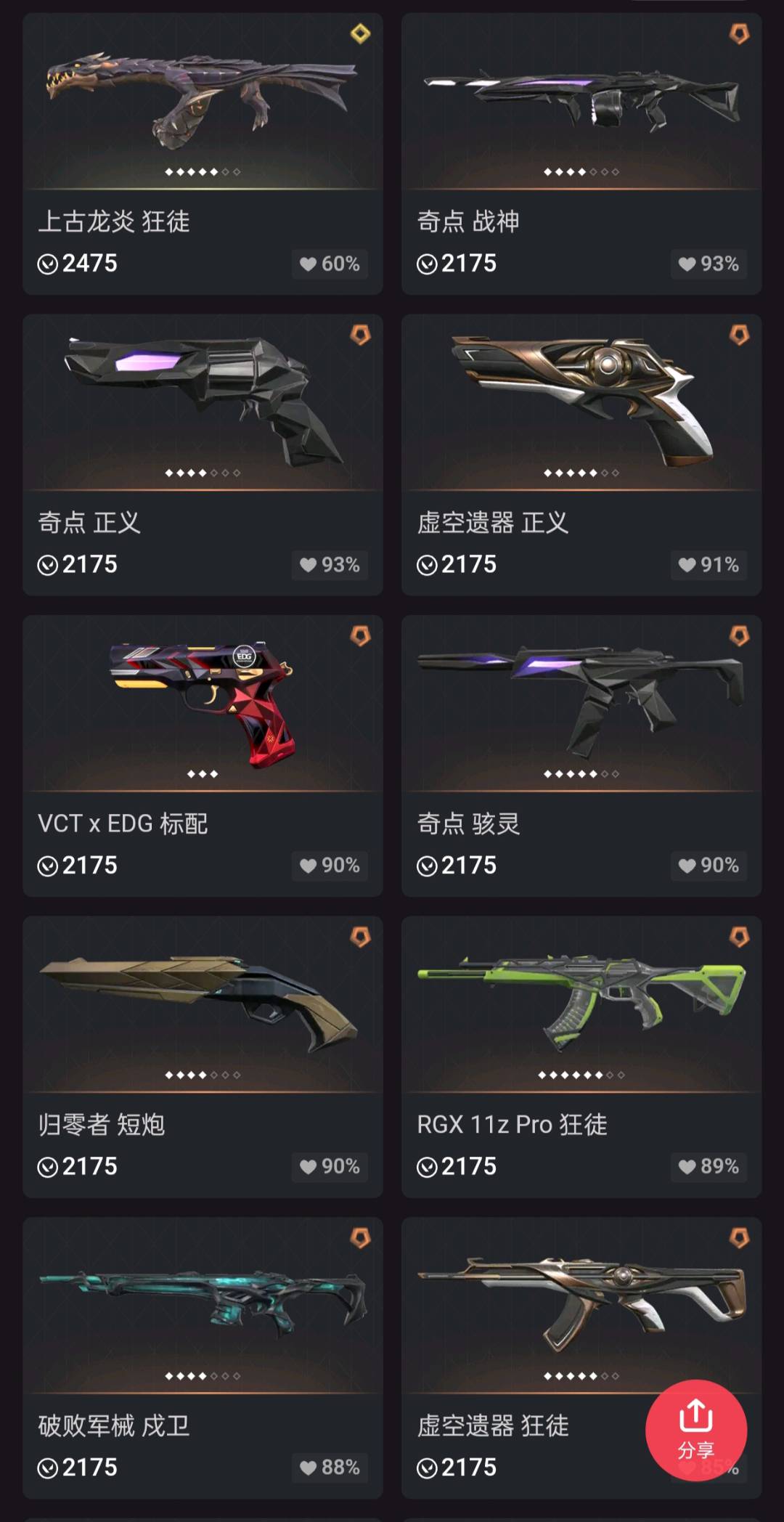Open the 奇点 战神 skin card
The width and height of the screenshot is (784, 1522).
pyautogui.click(x=581, y=153)
